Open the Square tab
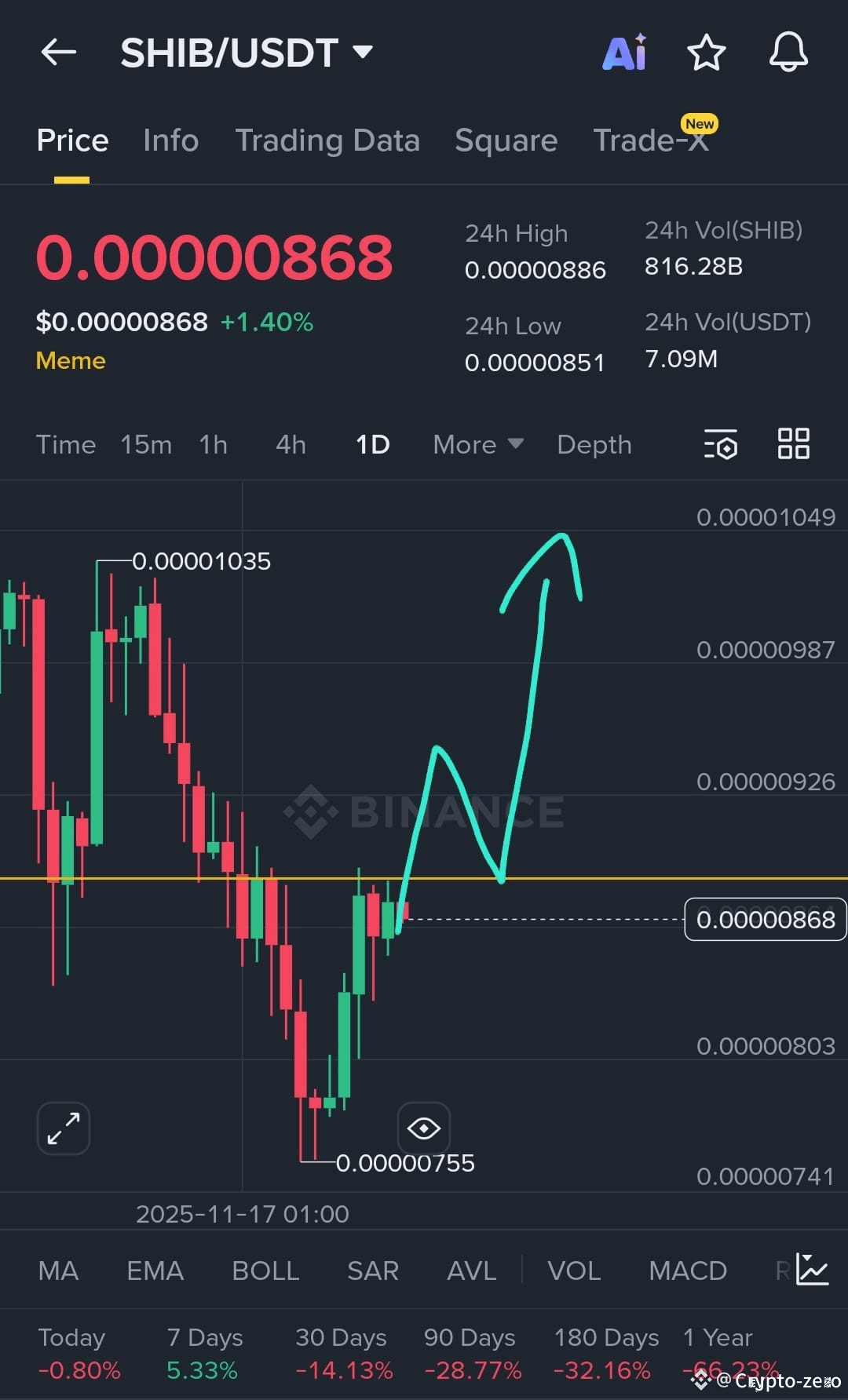Image resolution: width=848 pixels, height=1400 pixels. pyautogui.click(x=506, y=140)
